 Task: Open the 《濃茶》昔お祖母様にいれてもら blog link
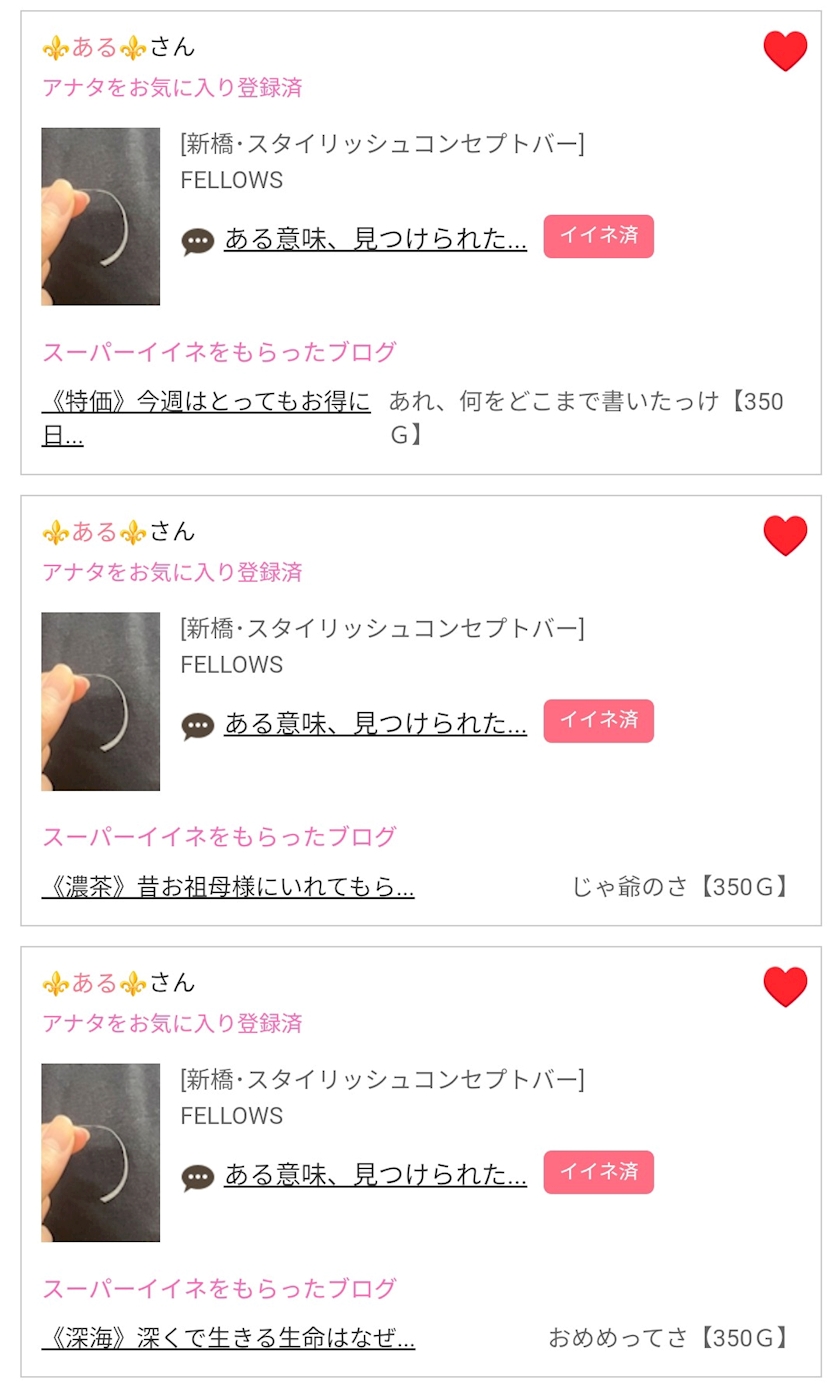228,886
